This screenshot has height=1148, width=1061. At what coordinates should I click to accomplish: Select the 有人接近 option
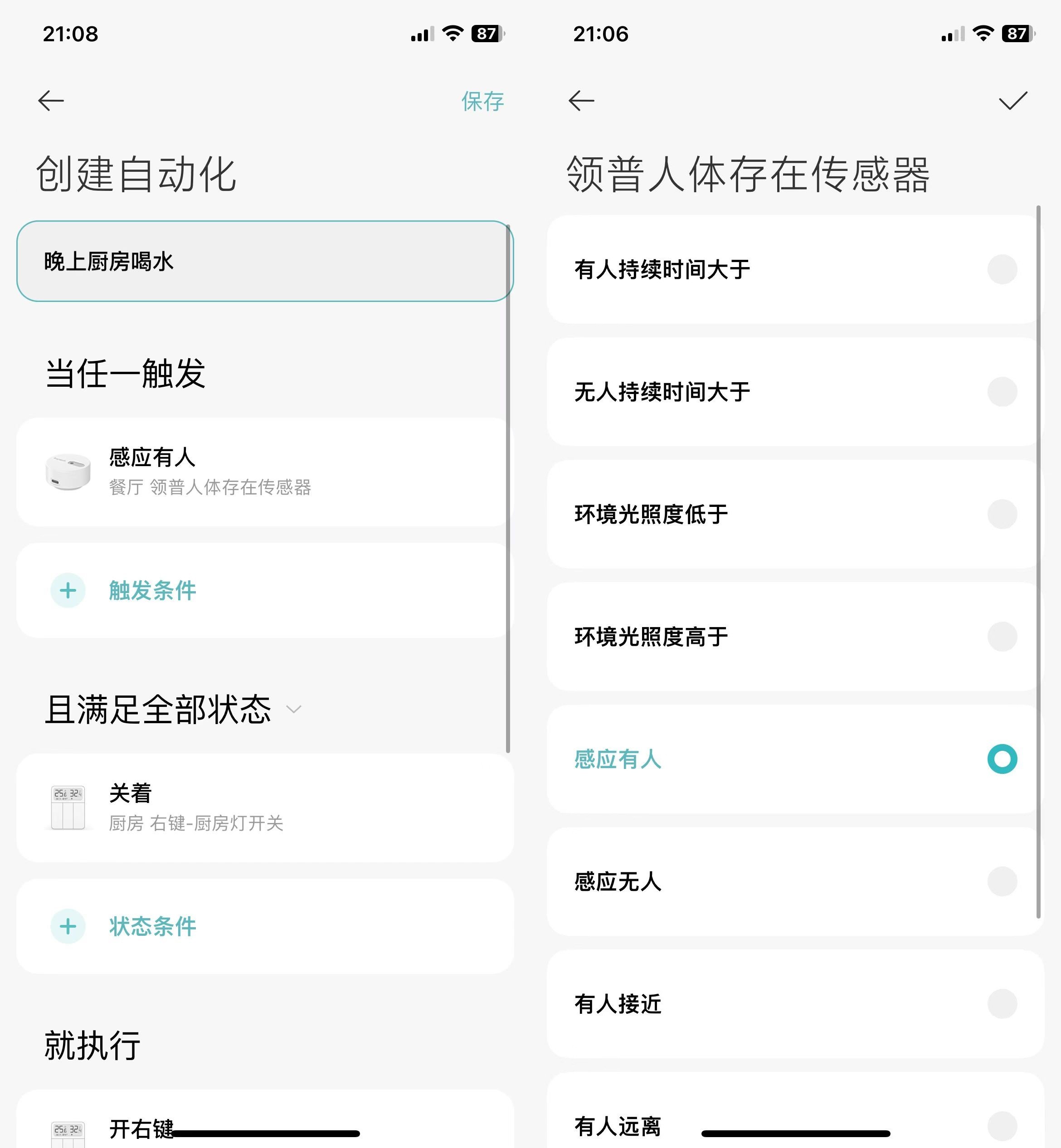point(1002,1004)
